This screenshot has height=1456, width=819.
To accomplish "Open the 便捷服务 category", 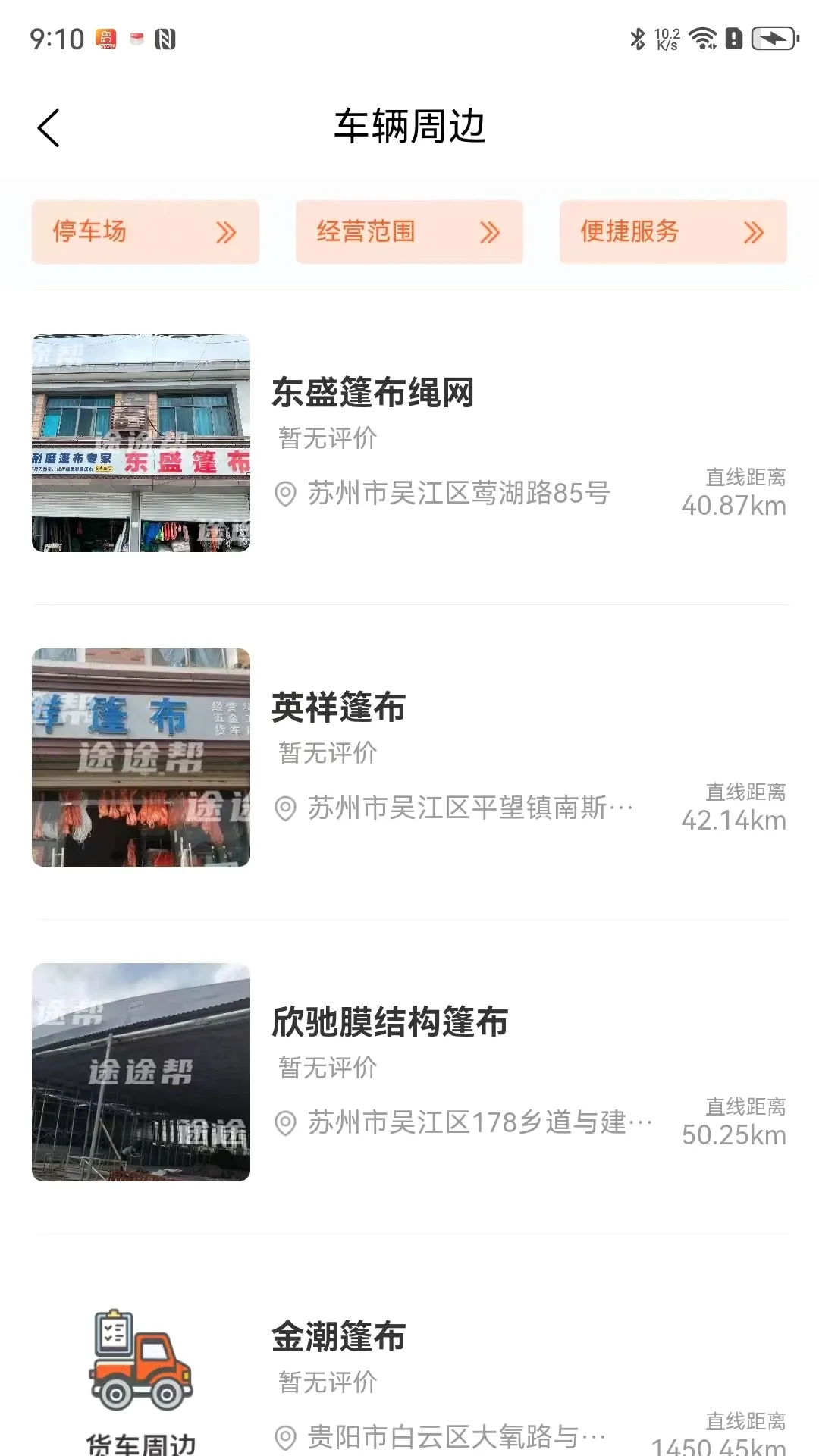I will tap(673, 232).
